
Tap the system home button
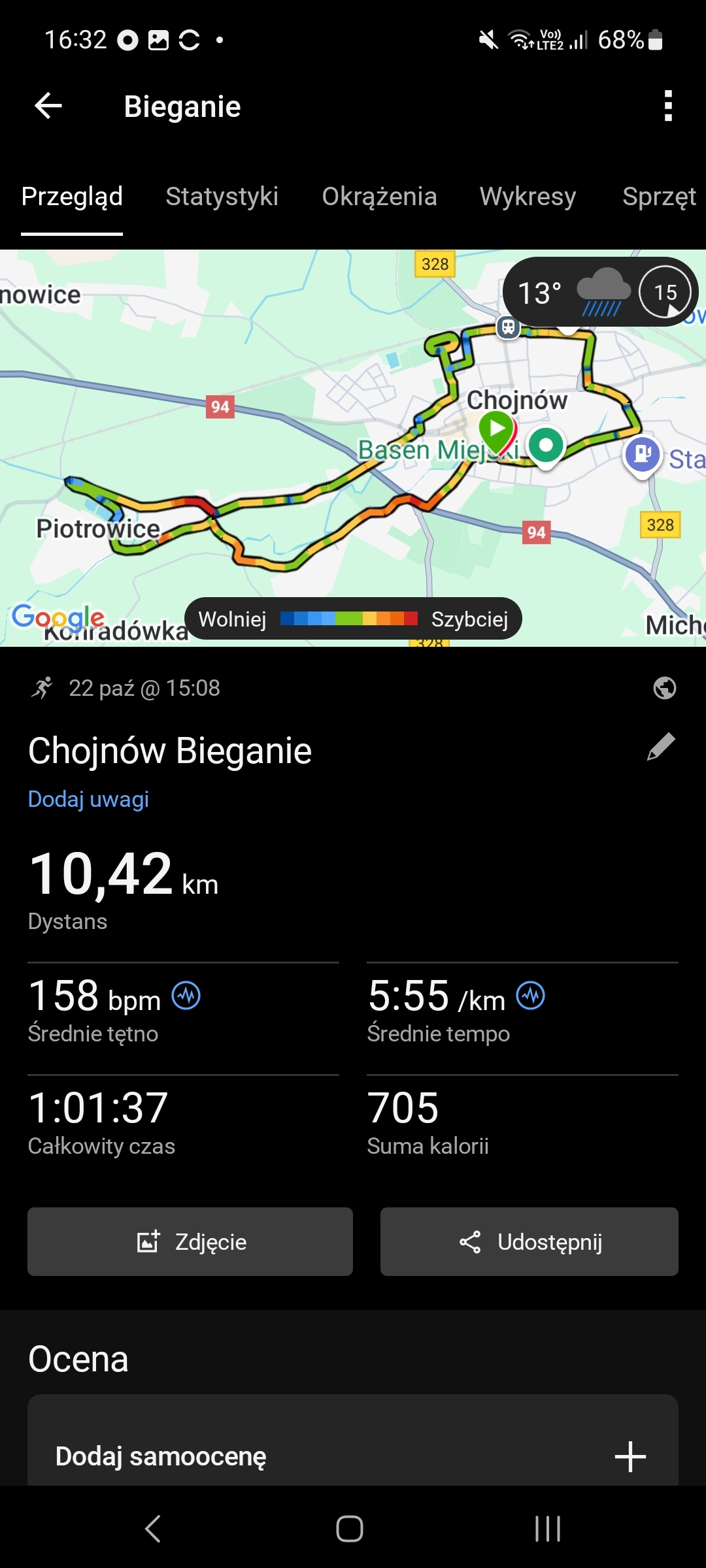click(350, 1529)
